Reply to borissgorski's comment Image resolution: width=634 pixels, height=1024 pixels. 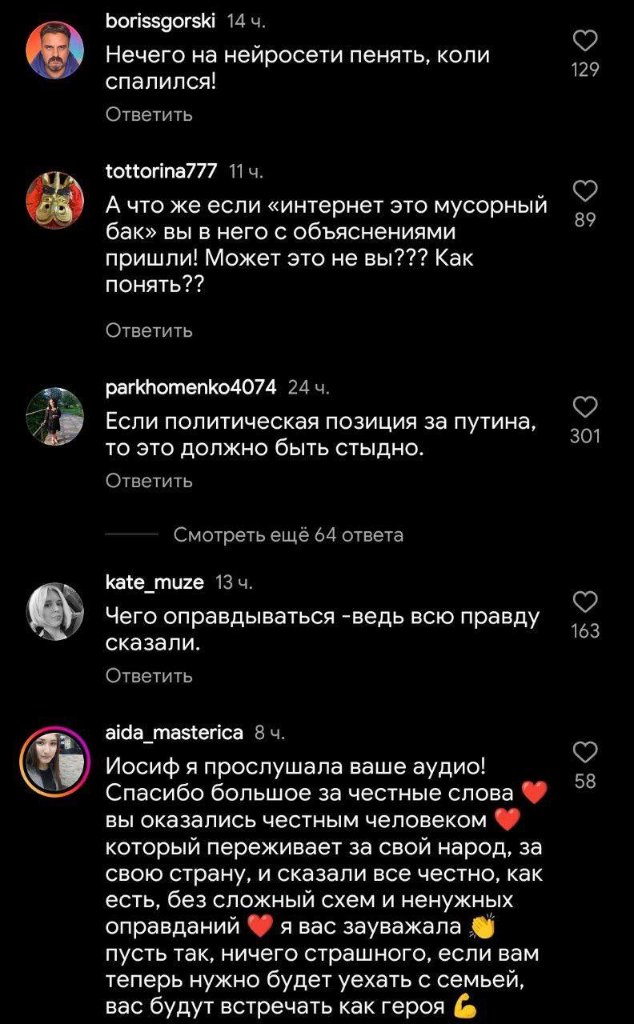149,115
